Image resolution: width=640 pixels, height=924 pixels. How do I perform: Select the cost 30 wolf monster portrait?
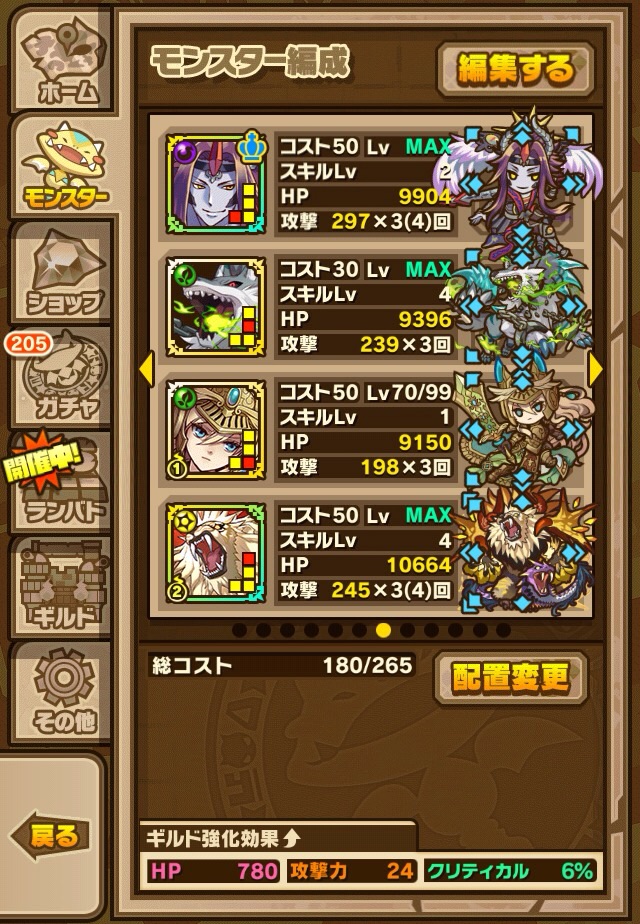pyautogui.click(x=215, y=304)
